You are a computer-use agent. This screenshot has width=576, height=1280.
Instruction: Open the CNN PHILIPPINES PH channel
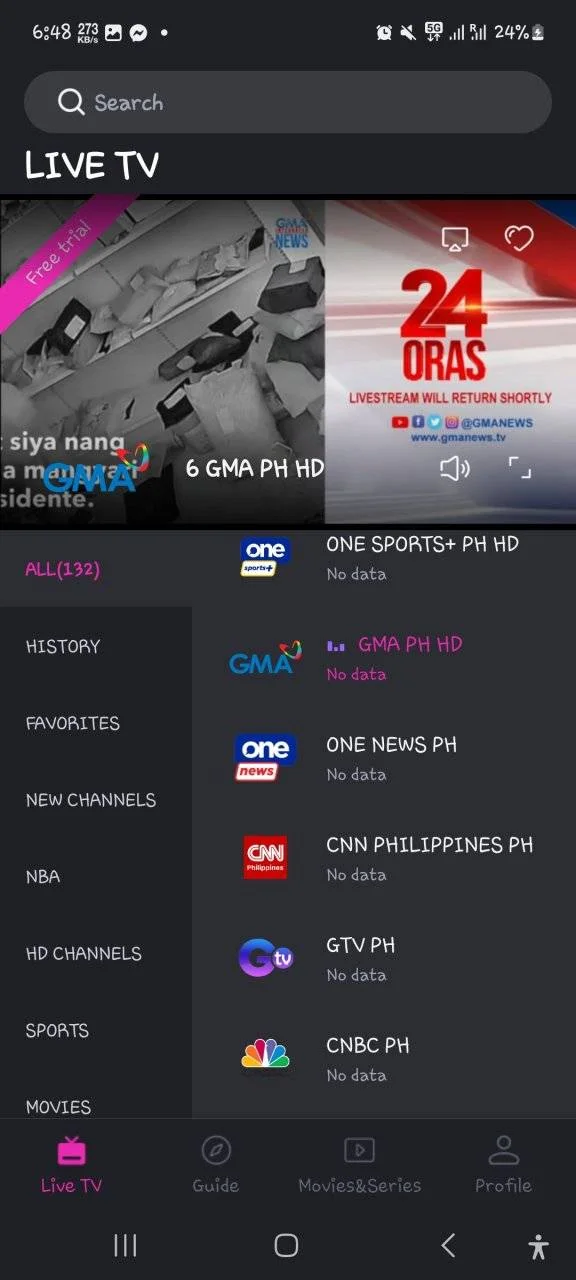[384, 858]
